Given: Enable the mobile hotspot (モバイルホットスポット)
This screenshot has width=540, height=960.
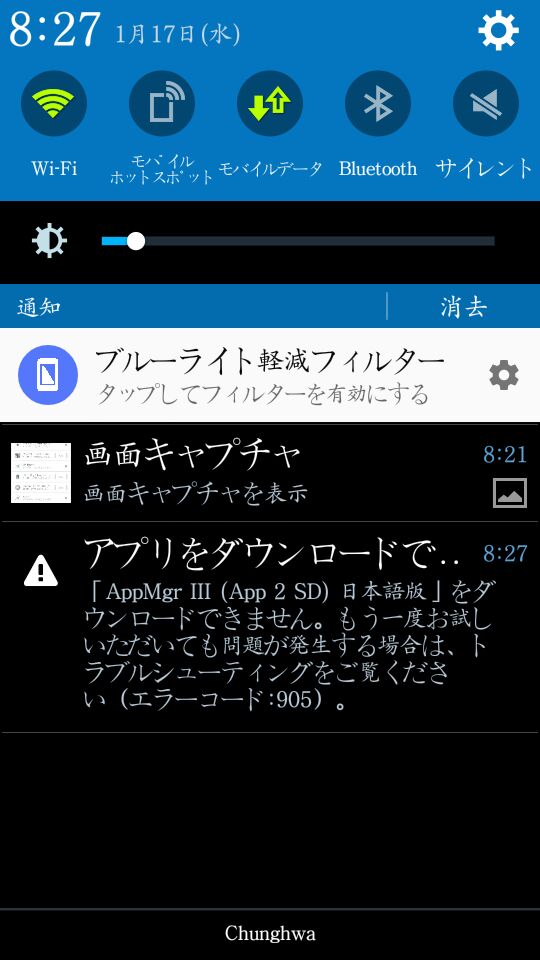Looking at the screenshot, I should (162, 103).
